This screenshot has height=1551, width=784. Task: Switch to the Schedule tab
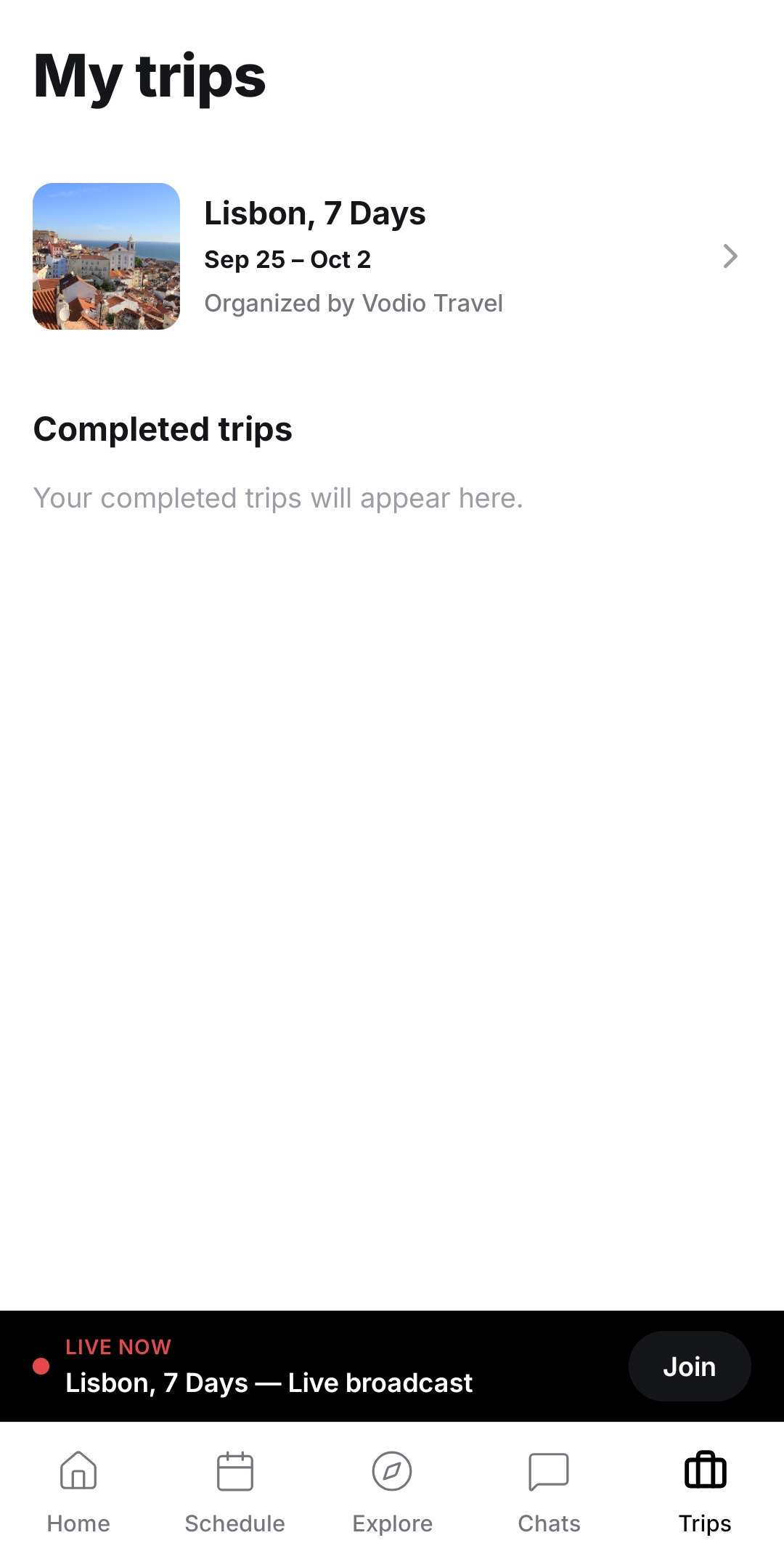tap(235, 1491)
